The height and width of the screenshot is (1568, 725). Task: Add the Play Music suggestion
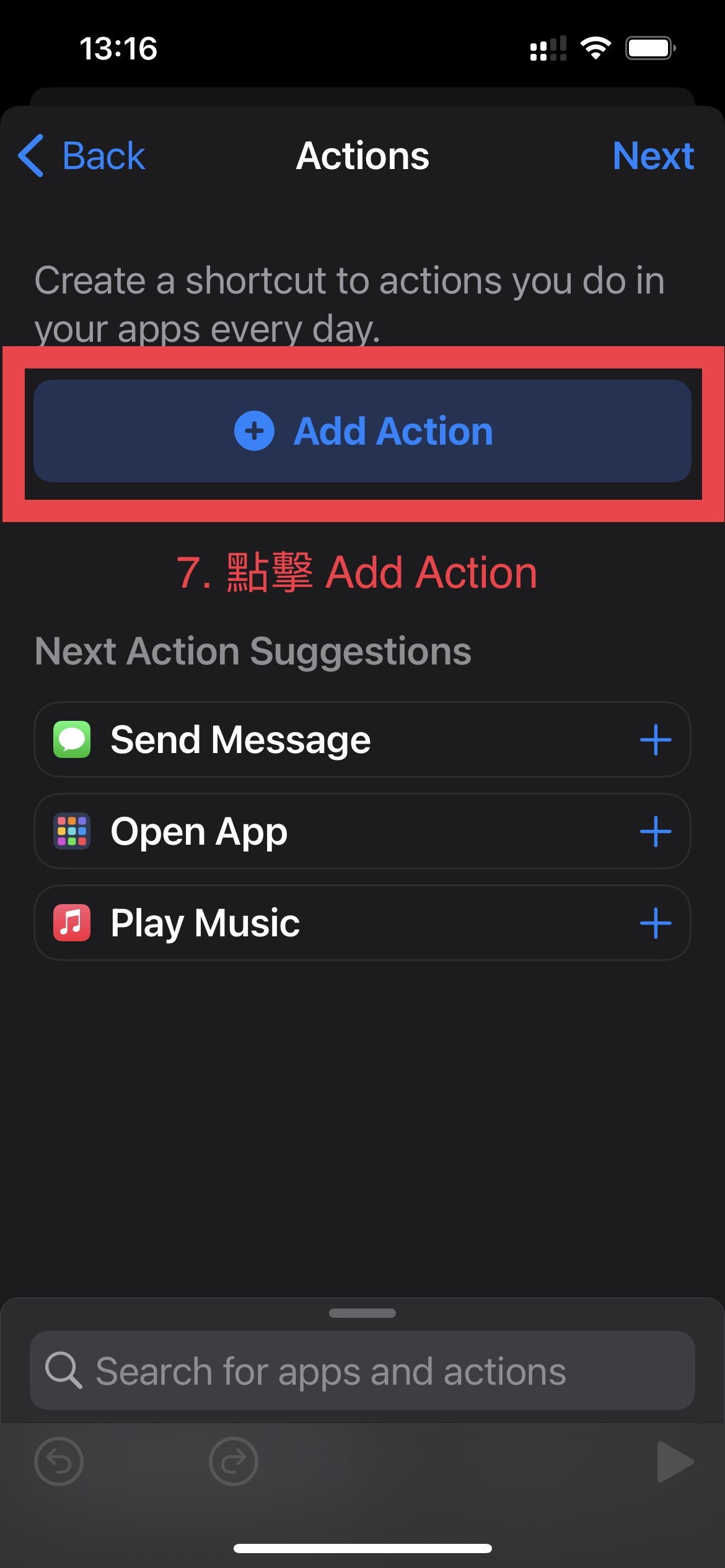coord(656,923)
